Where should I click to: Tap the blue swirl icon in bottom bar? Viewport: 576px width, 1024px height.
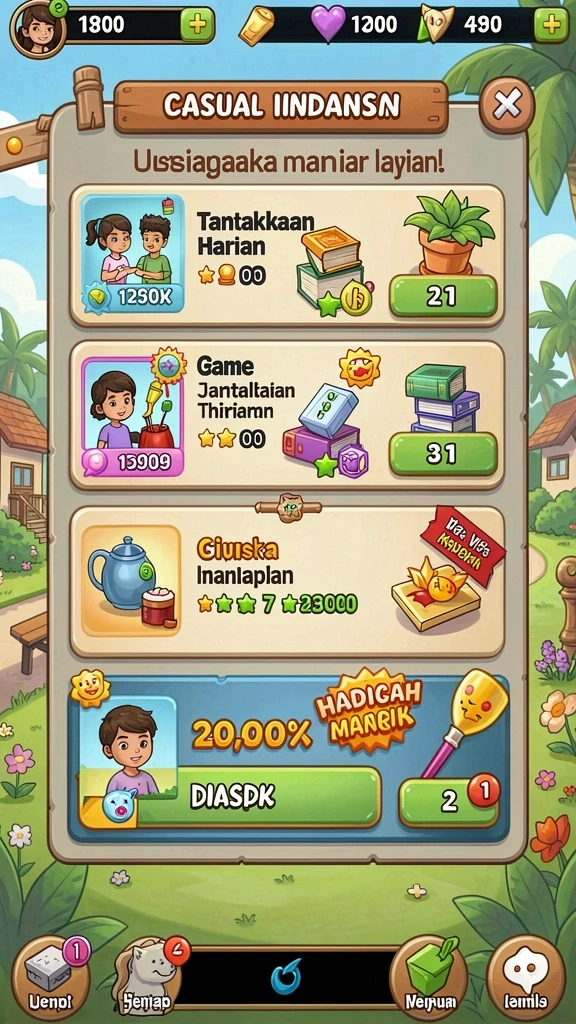(287, 976)
